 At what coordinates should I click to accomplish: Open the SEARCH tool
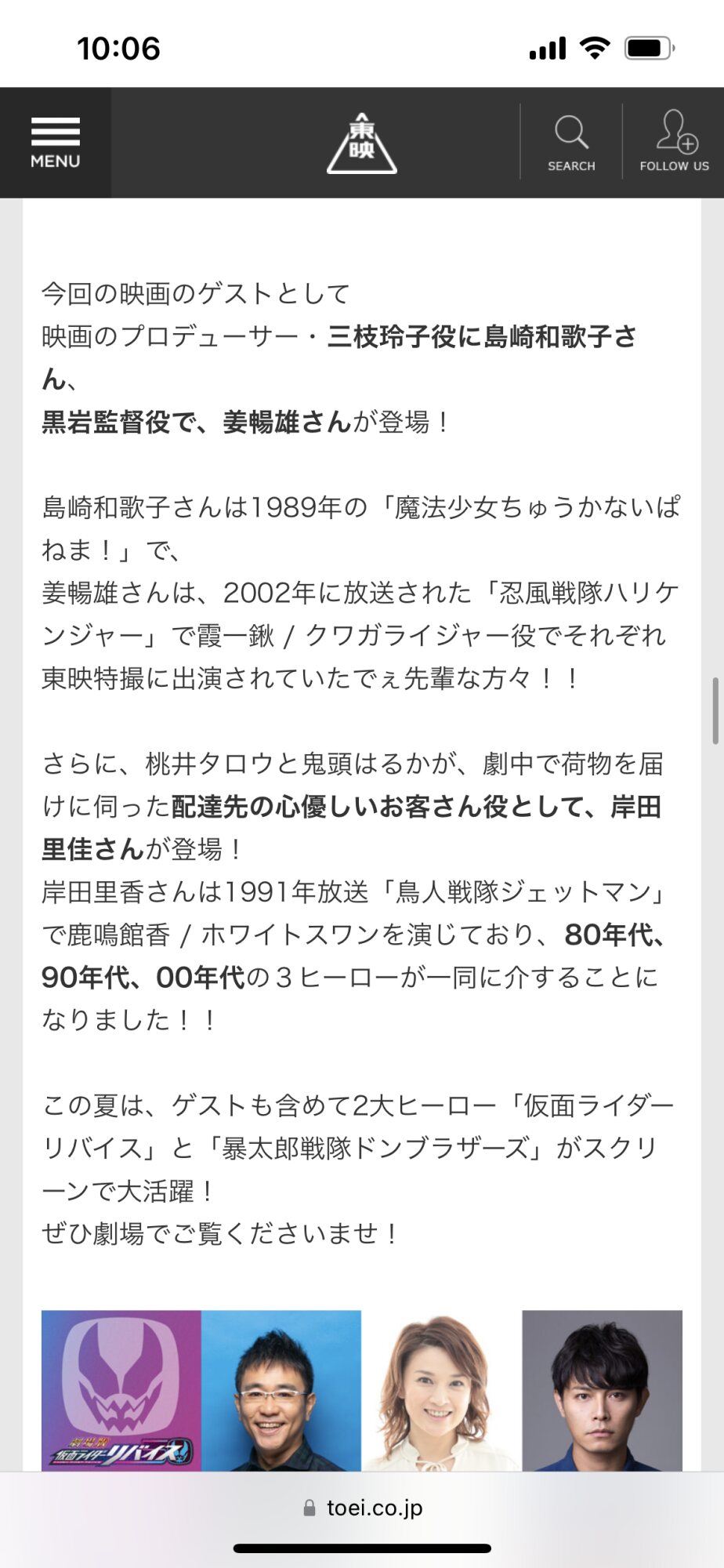point(571,143)
